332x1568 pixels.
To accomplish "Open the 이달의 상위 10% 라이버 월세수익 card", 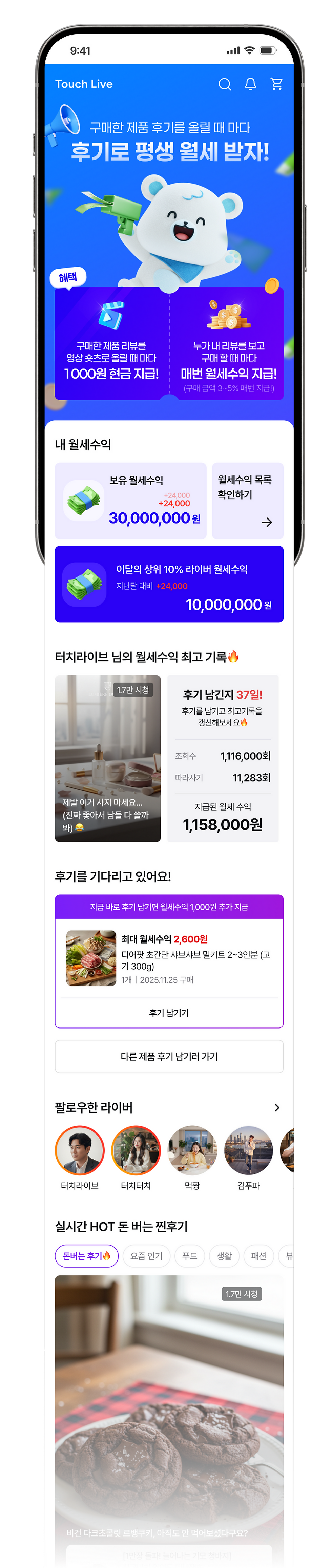I will pyautogui.click(x=169, y=584).
